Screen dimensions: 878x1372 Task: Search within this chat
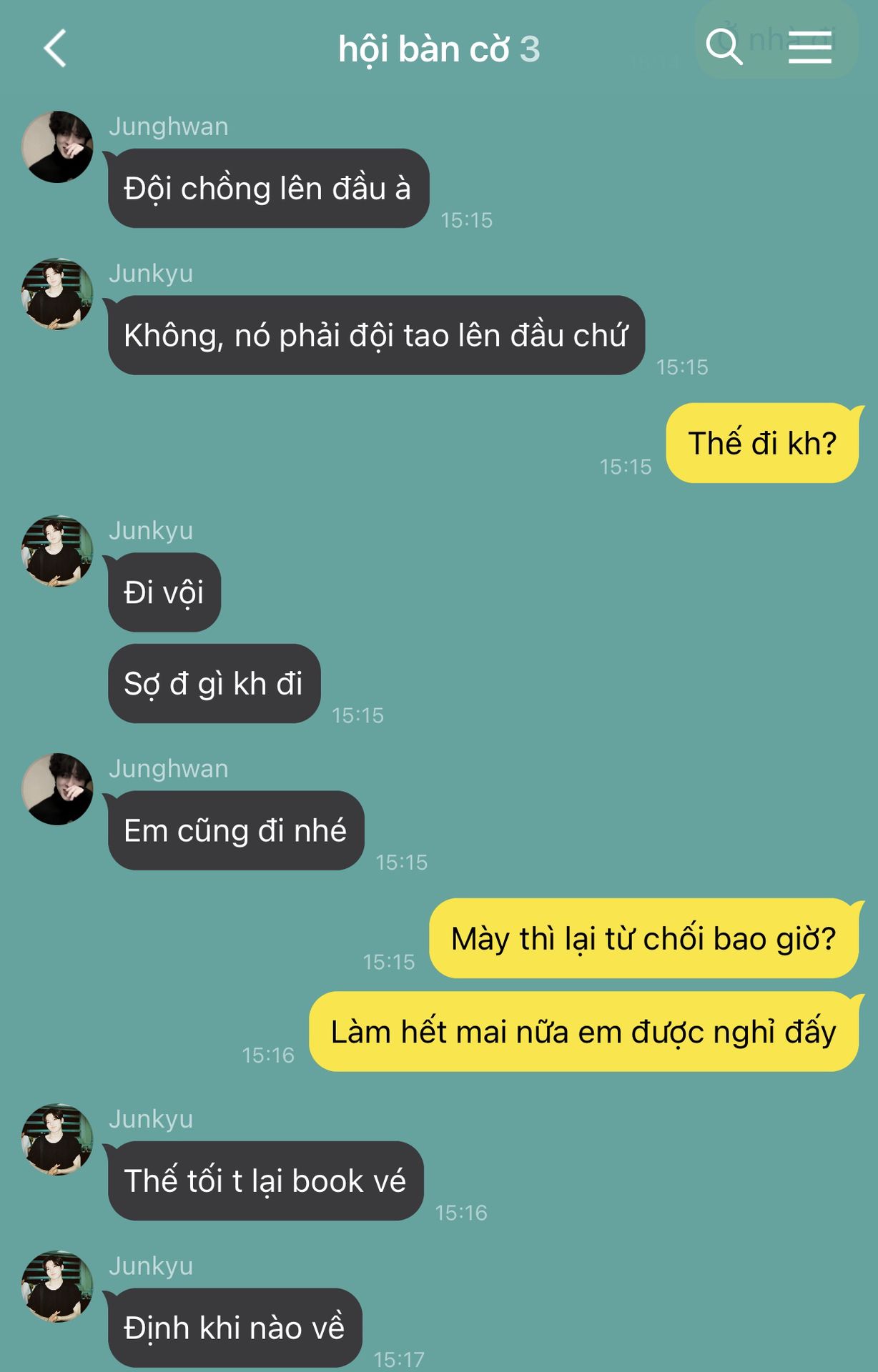(x=724, y=47)
